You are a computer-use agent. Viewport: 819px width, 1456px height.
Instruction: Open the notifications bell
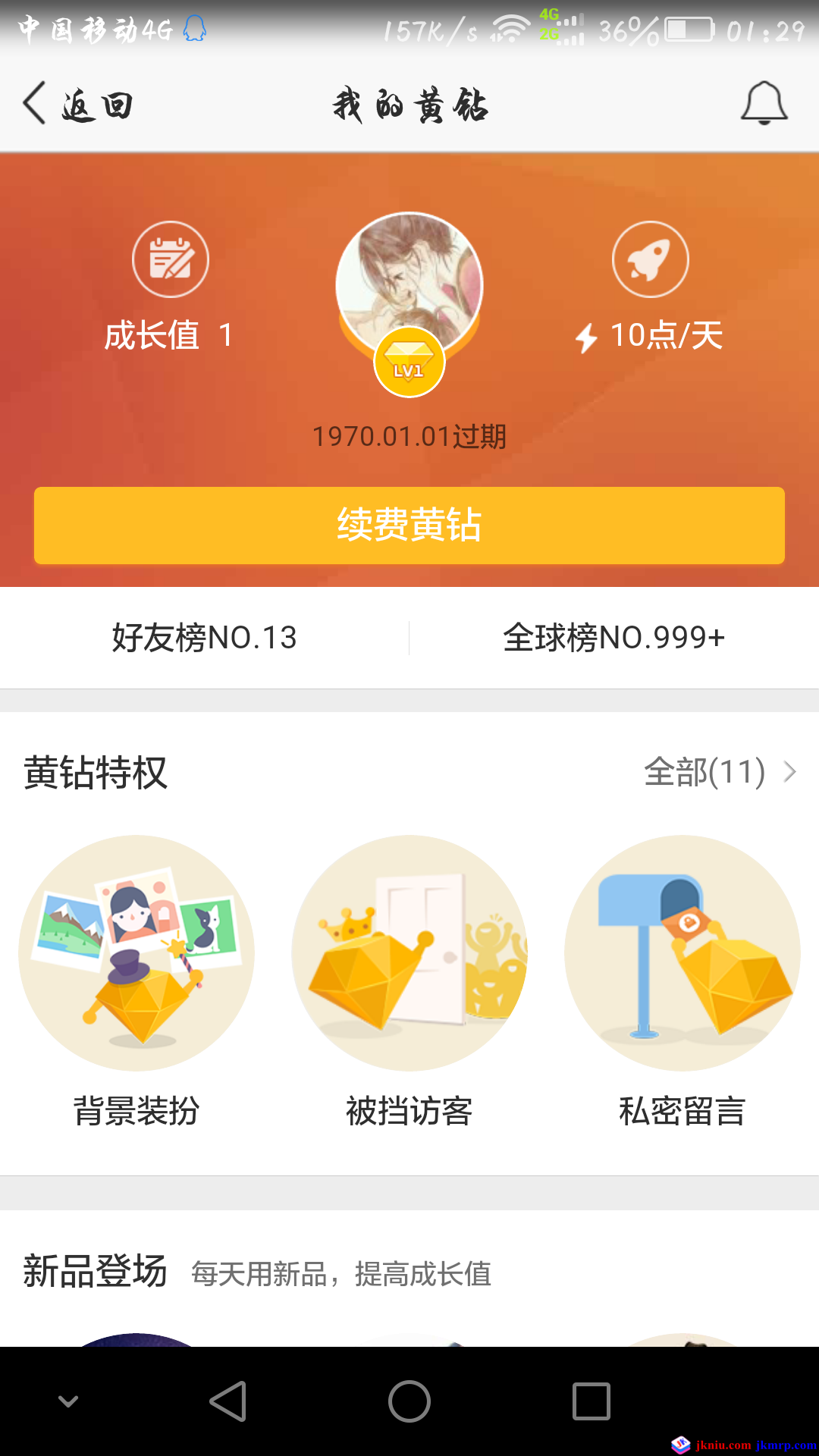point(764,104)
